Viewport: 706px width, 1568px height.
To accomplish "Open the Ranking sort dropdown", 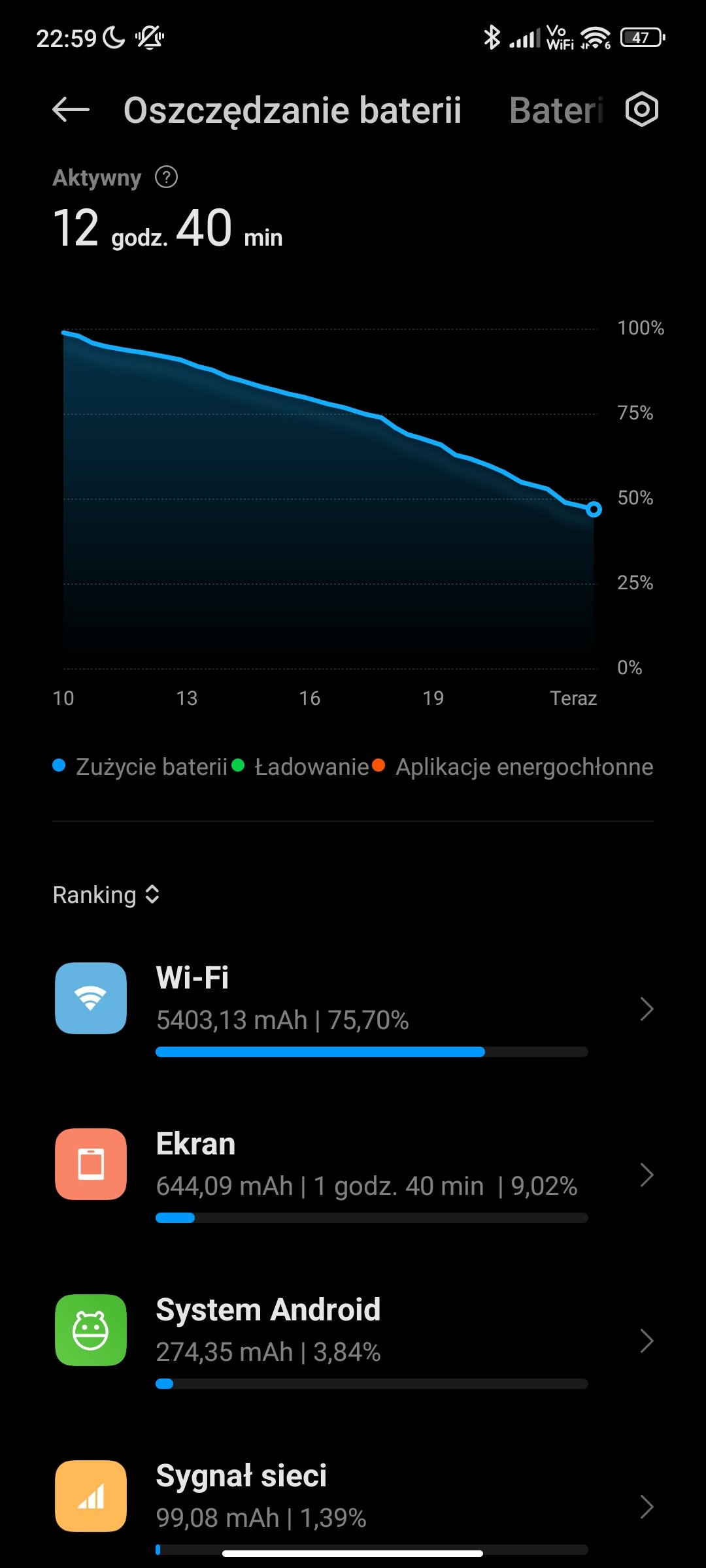I will pyautogui.click(x=107, y=894).
